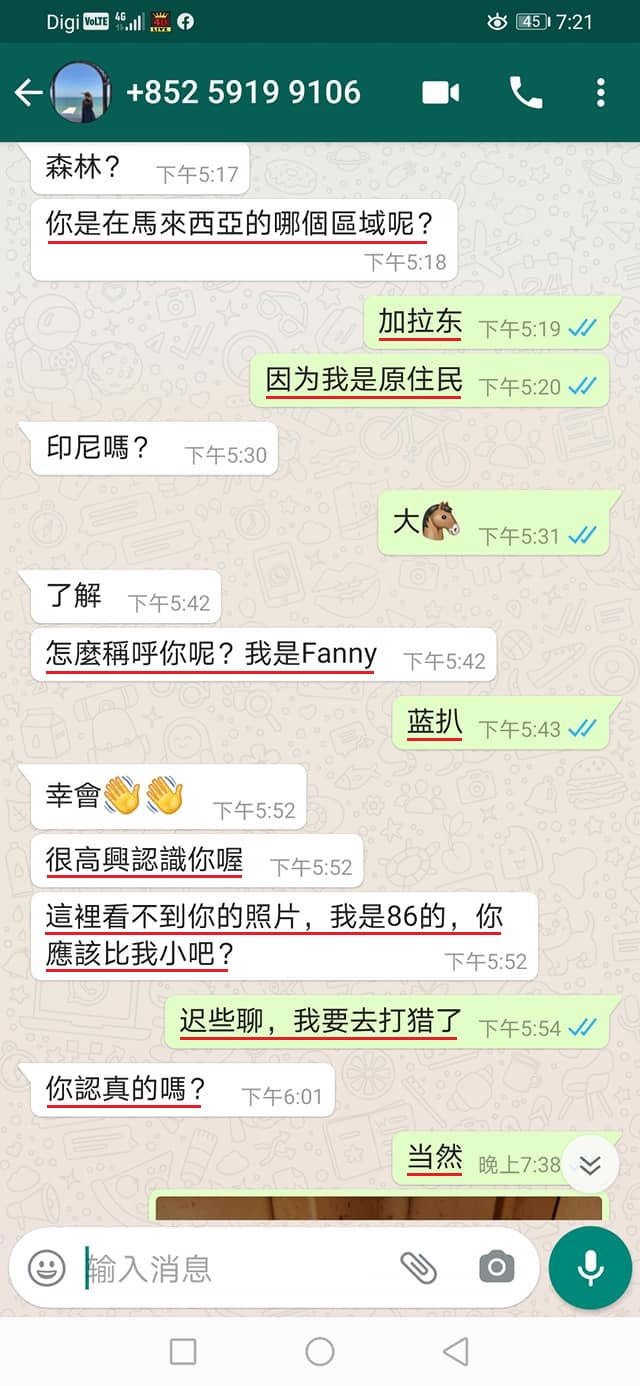This screenshot has height=1386, width=640.
Task: Tap the system home button
Action: [x=320, y=1352]
